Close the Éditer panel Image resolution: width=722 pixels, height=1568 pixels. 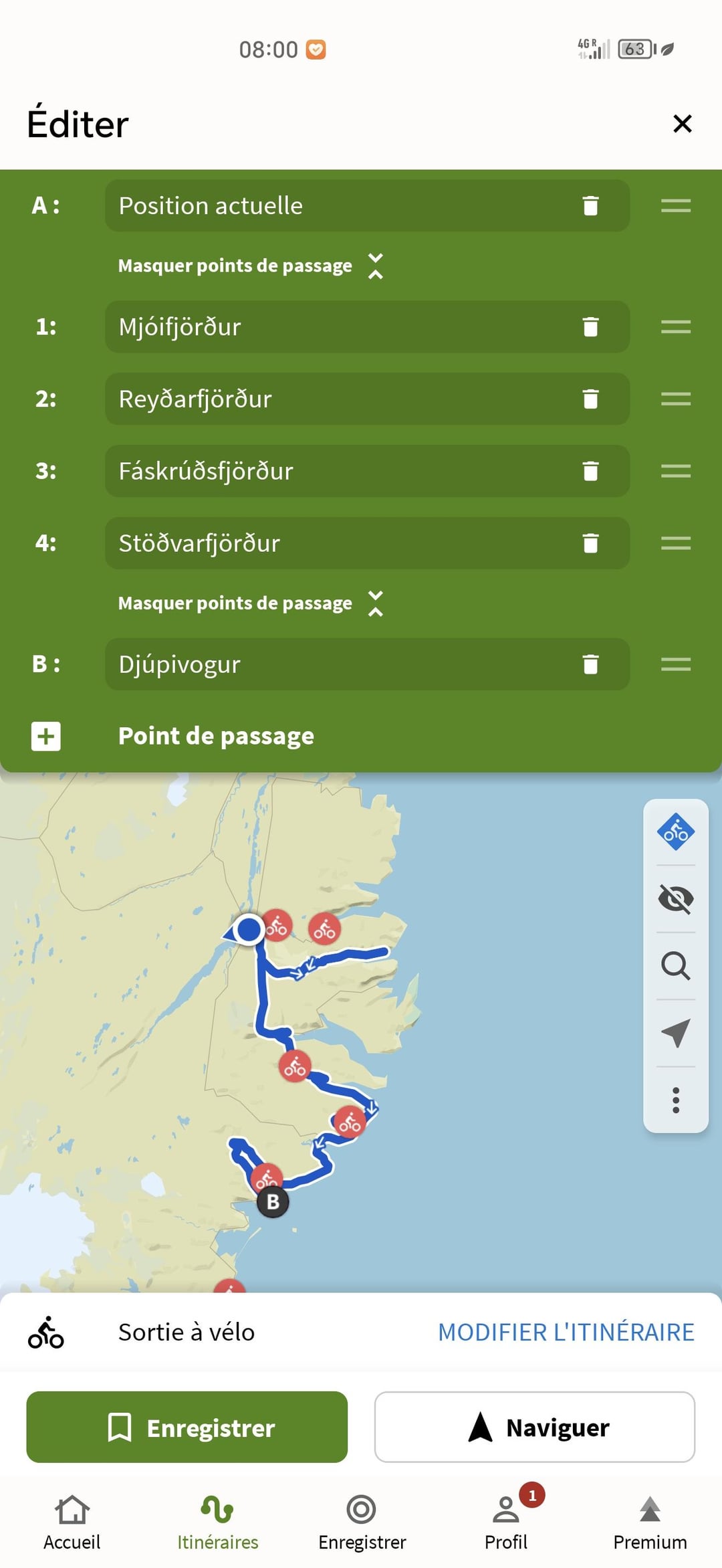click(x=682, y=124)
